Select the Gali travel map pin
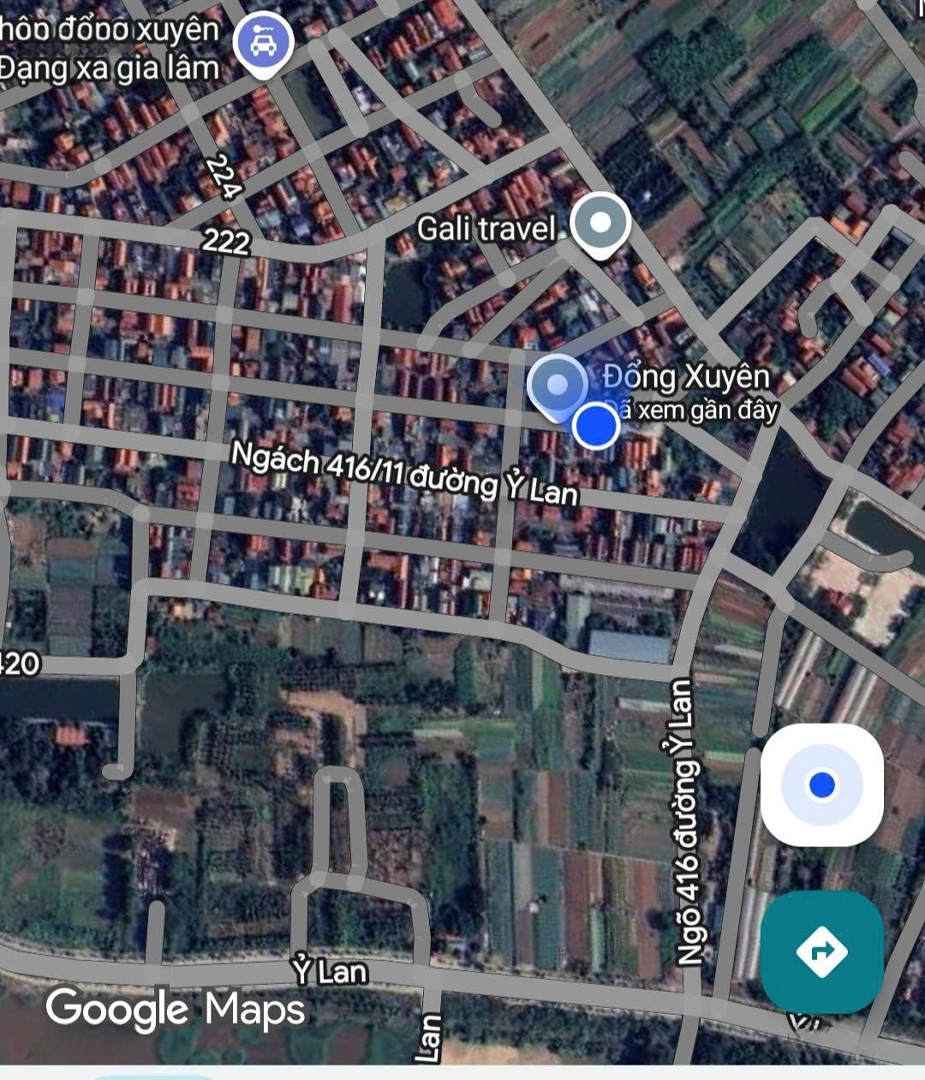This screenshot has height=1080, width=925. point(600,224)
